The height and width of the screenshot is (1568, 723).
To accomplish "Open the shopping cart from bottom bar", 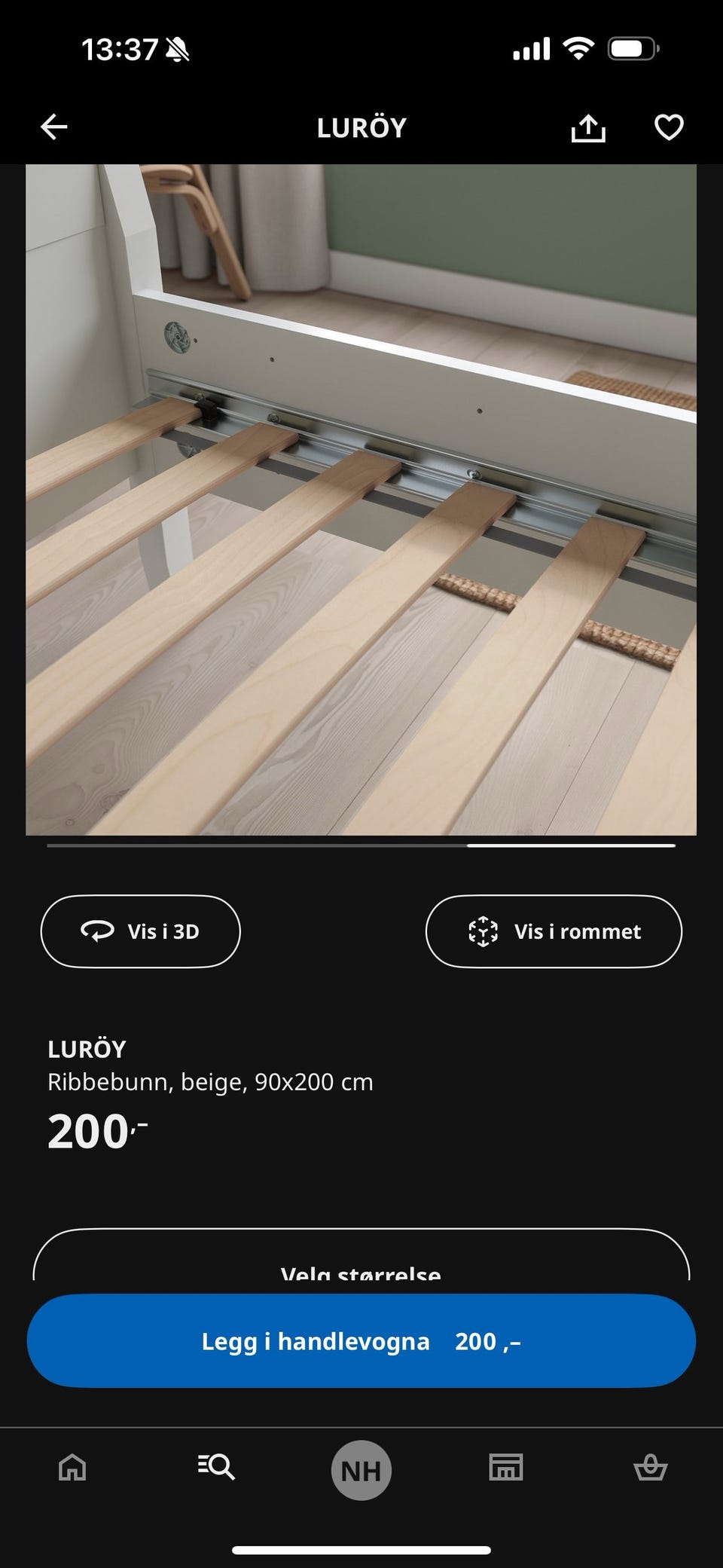I will click(x=651, y=1468).
